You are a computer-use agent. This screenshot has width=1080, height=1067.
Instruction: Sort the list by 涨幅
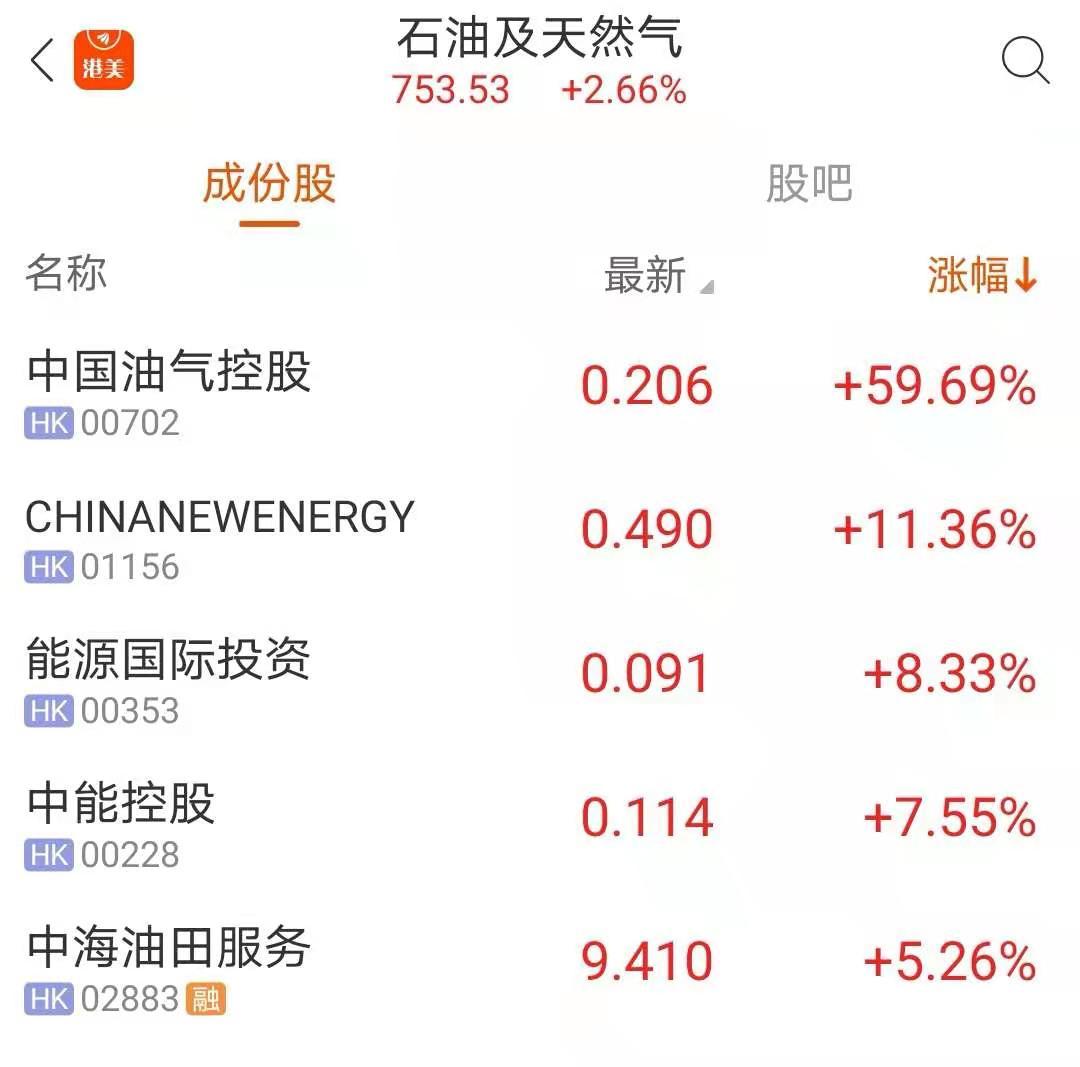pyautogui.click(x=982, y=275)
